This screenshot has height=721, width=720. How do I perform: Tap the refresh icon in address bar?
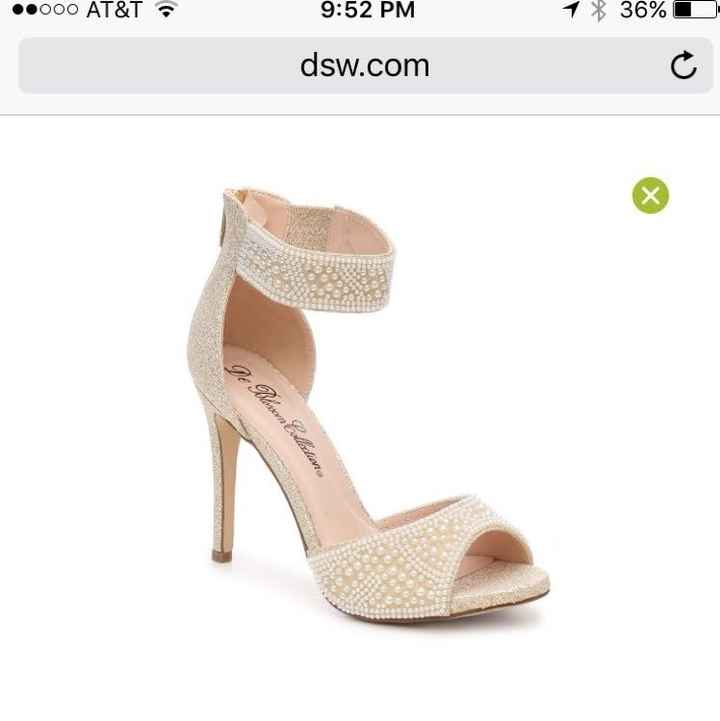(684, 66)
